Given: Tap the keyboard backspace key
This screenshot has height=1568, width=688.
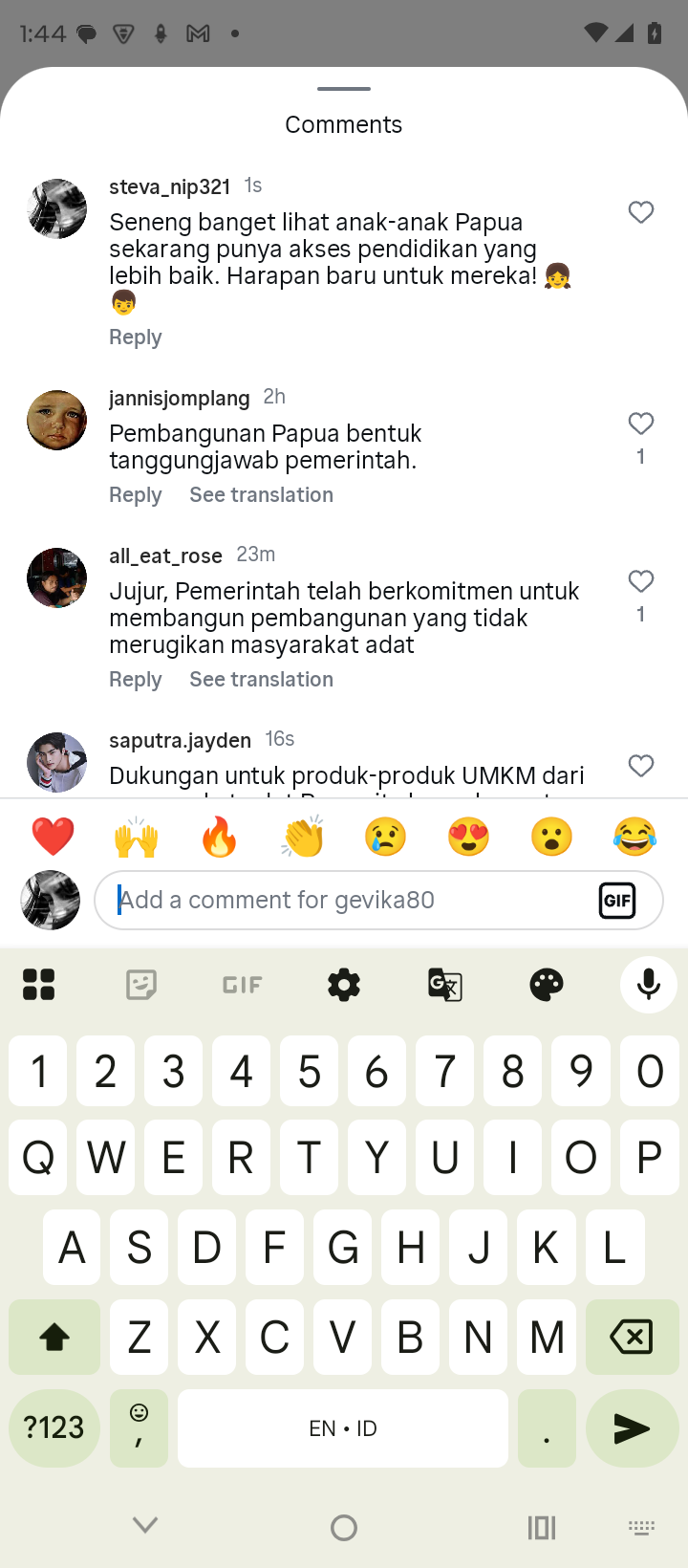Looking at the screenshot, I should (632, 1337).
